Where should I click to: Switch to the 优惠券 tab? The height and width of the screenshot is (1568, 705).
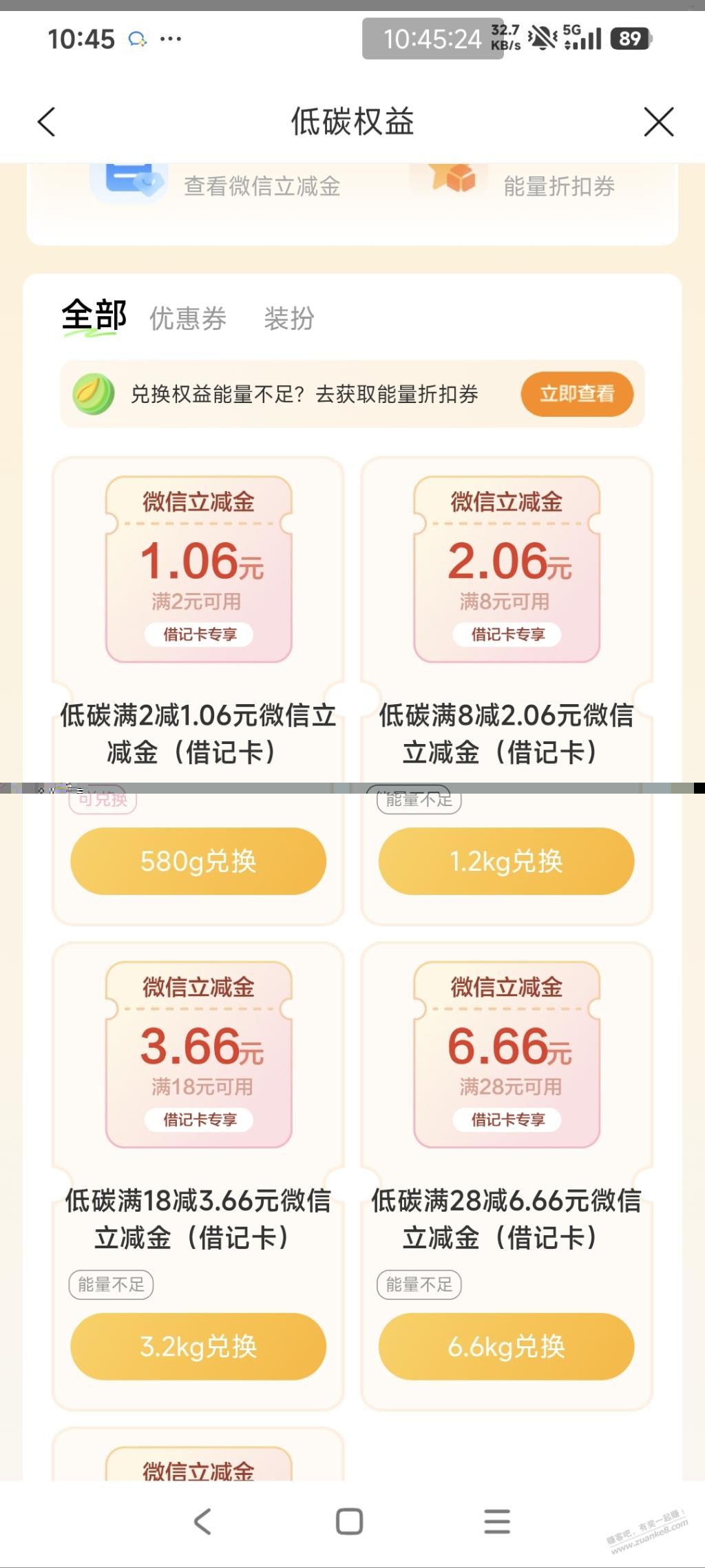[x=188, y=319]
